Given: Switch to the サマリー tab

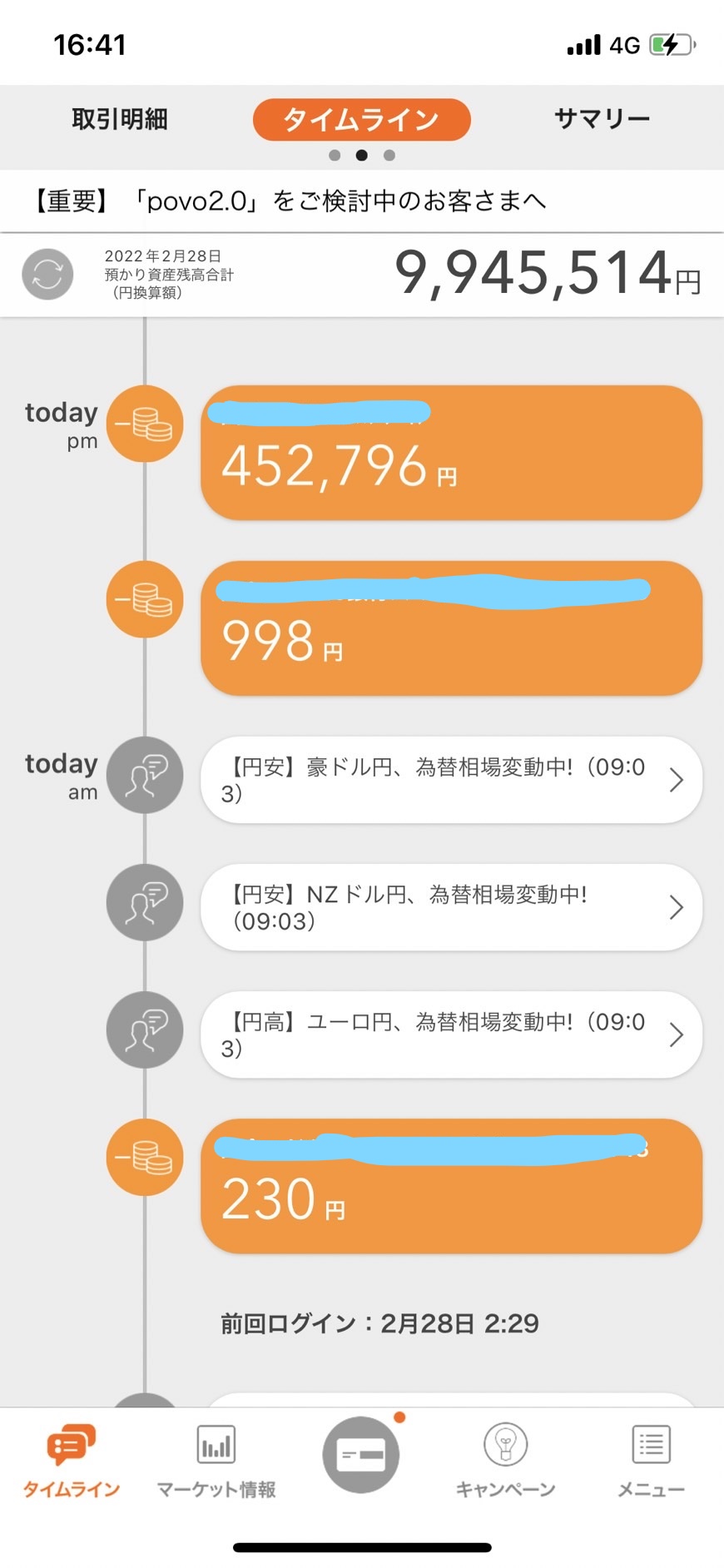Looking at the screenshot, I should click(x=602, y=119).
